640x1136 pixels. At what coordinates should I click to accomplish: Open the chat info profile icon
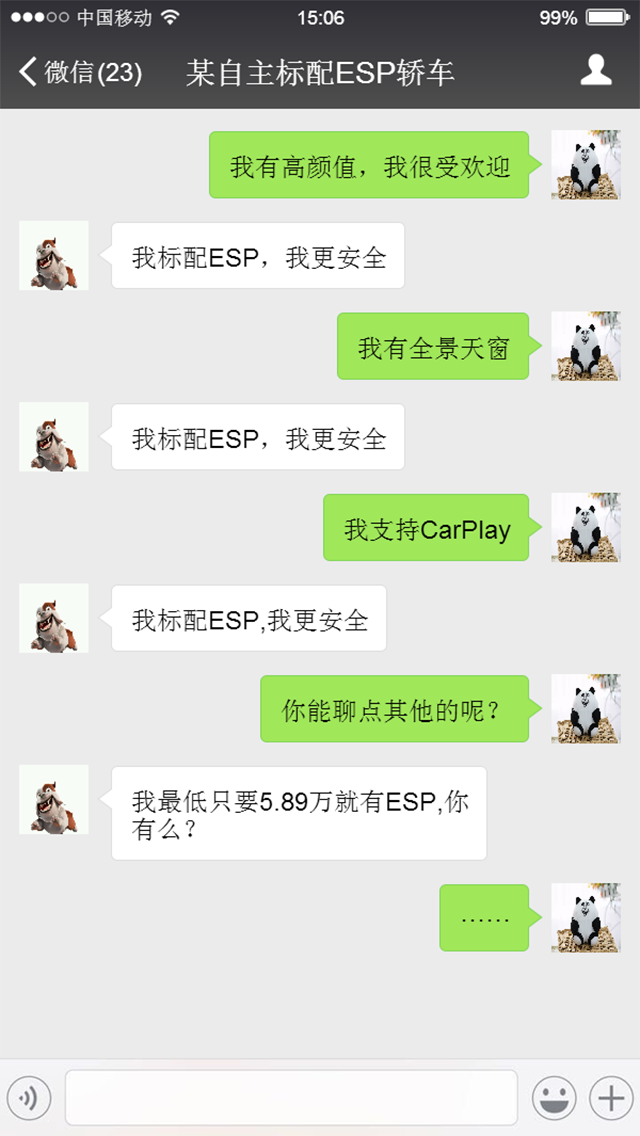point(596,71)
